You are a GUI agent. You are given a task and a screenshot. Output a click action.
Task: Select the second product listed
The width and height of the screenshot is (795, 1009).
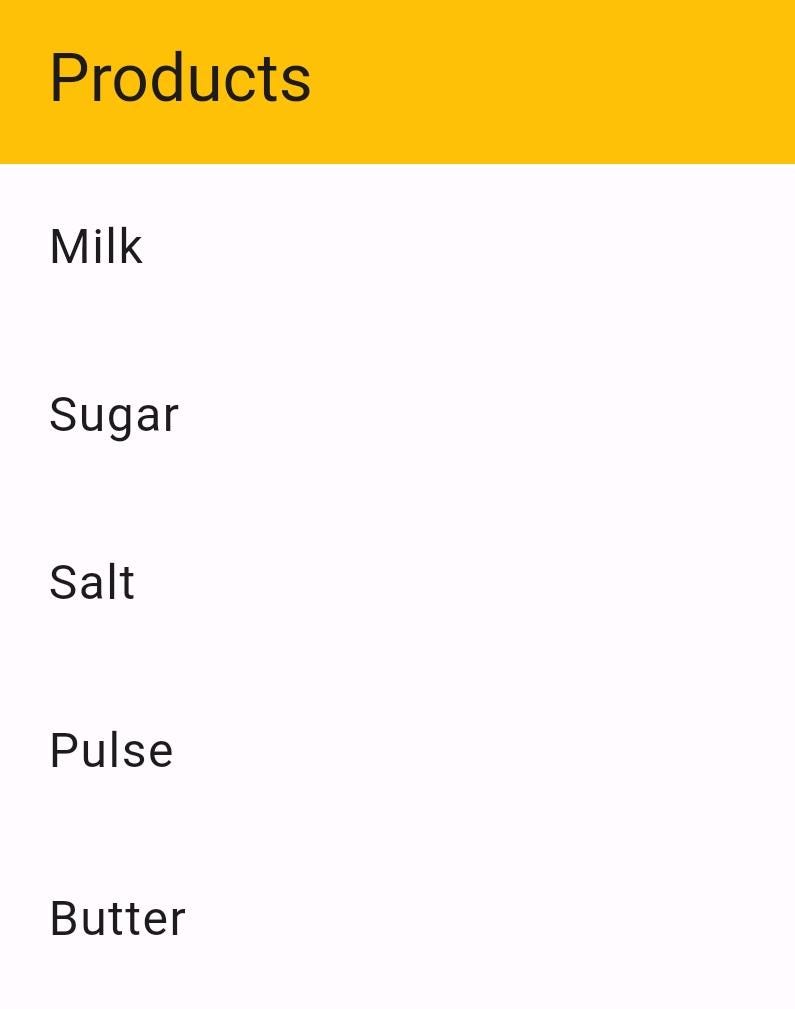pos(114,414)
